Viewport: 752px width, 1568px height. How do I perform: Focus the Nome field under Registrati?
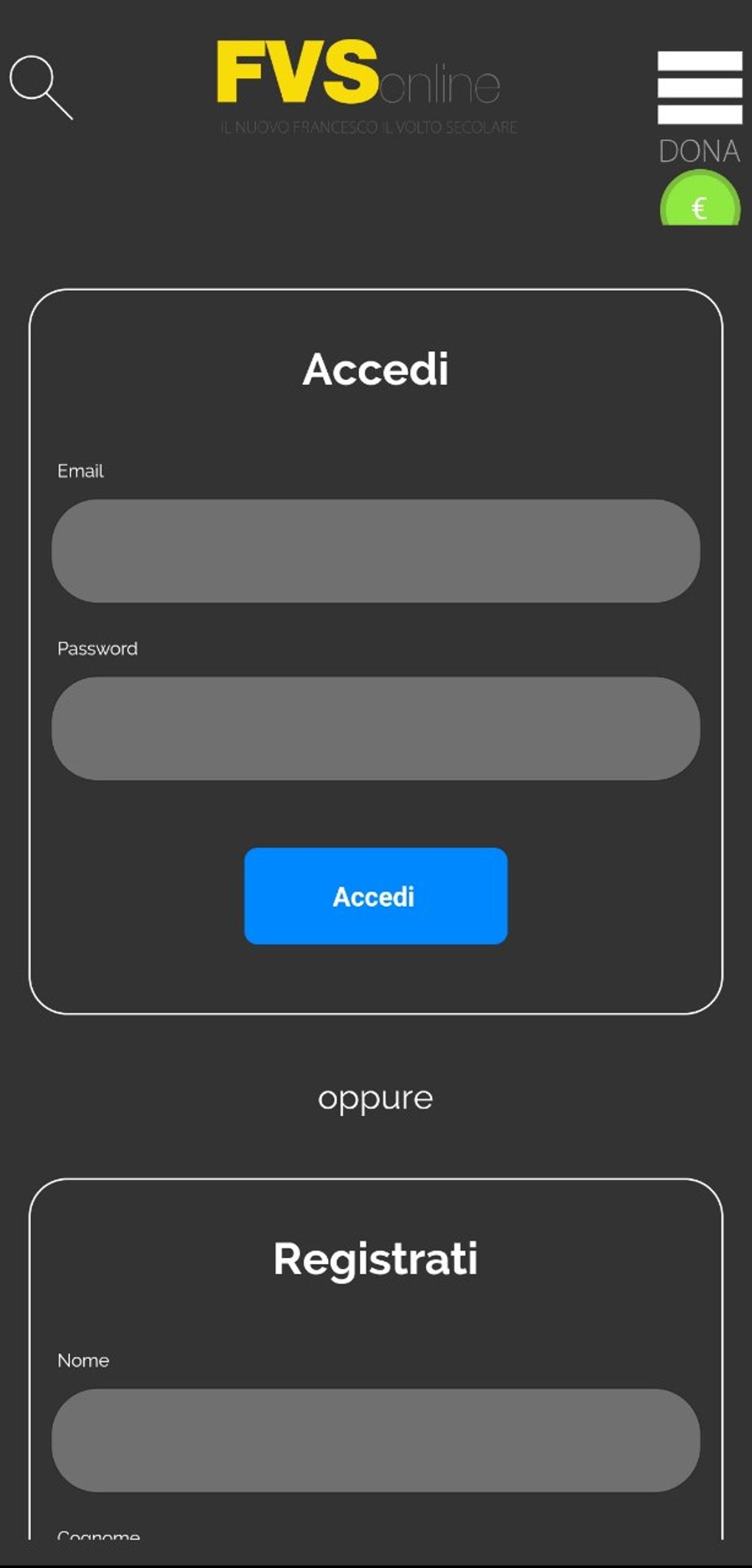pyautogui.click(x=375, y=1440)
